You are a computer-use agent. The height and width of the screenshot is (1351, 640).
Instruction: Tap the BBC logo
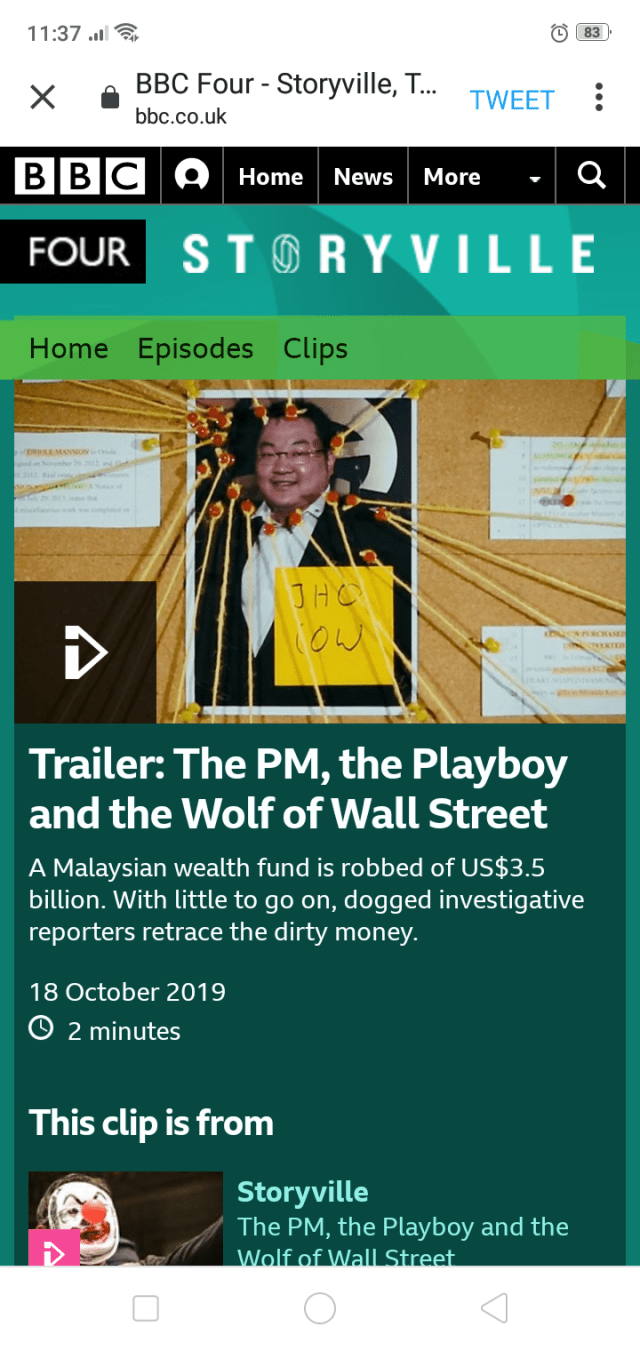tap(79, 177)
